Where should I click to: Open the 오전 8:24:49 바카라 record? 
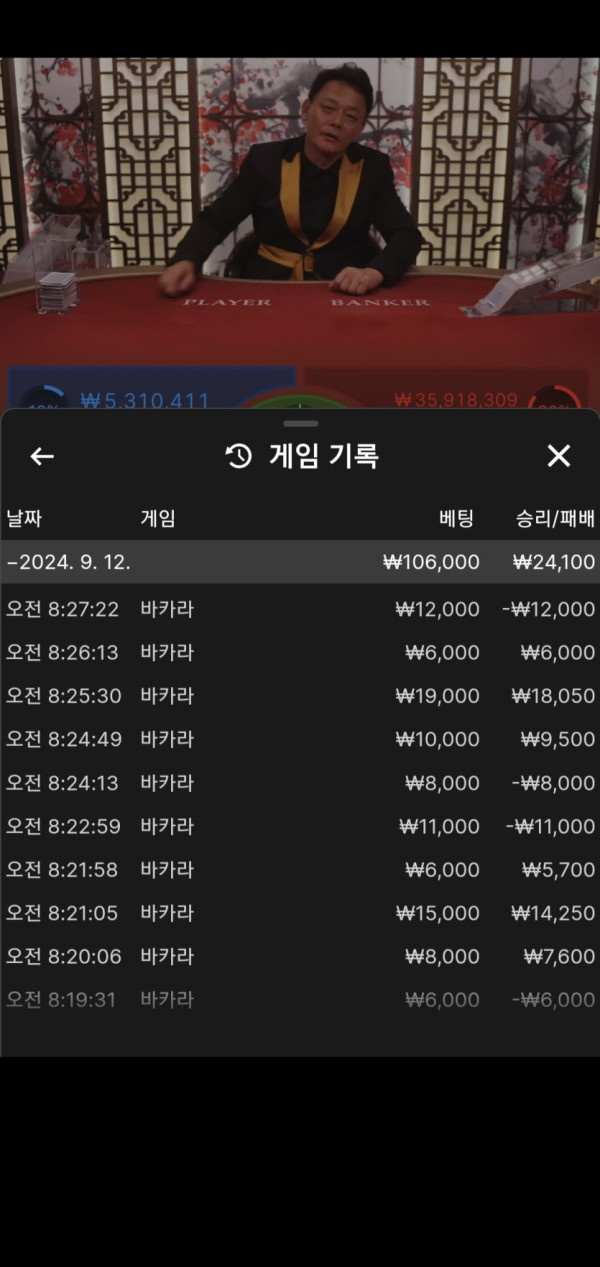[300, 739]
